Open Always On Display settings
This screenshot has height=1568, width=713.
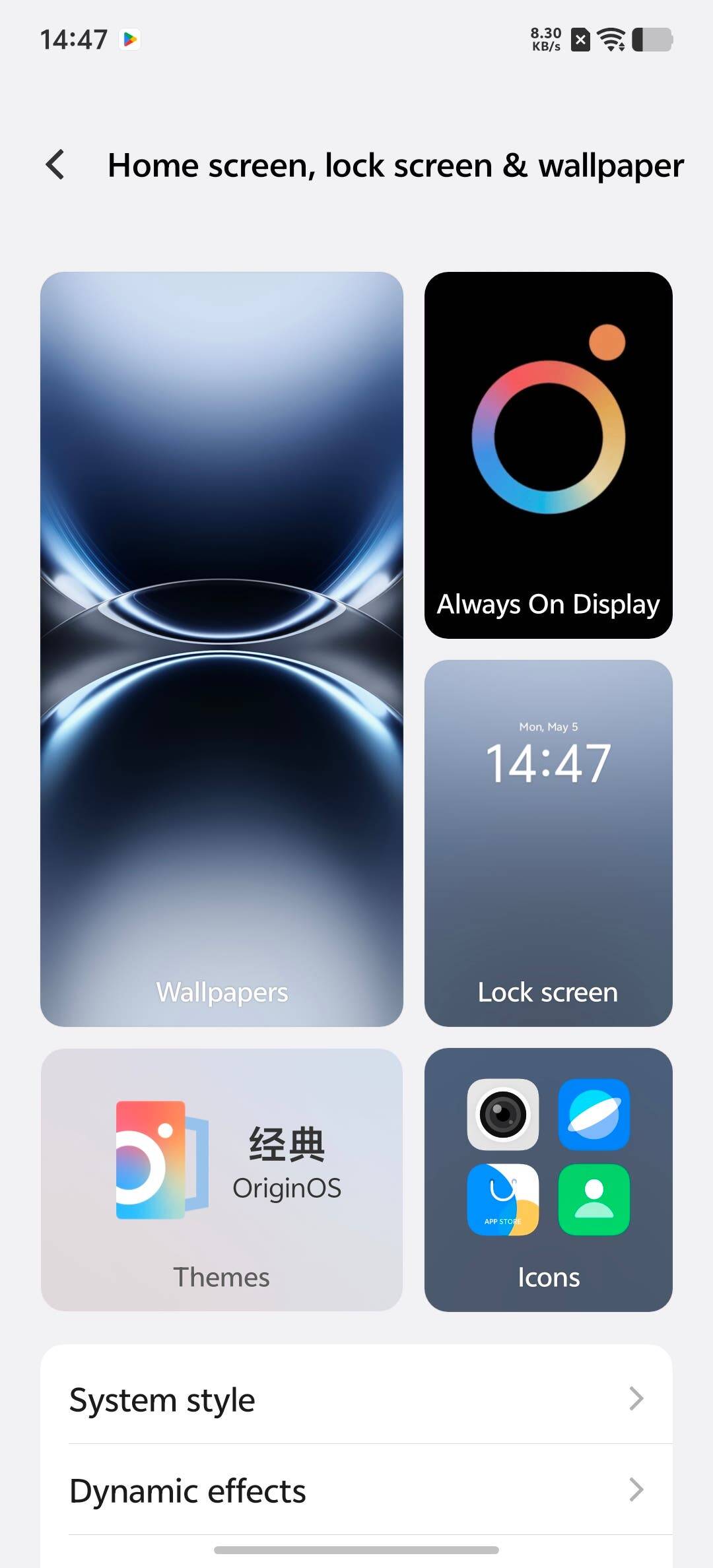548,455
